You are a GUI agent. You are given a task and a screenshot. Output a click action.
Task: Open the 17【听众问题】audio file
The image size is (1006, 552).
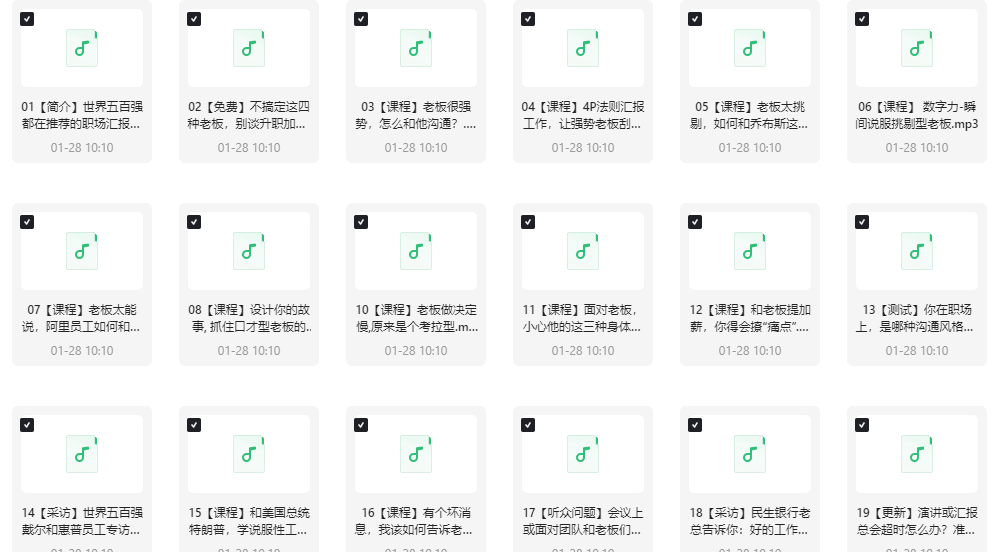583,454
